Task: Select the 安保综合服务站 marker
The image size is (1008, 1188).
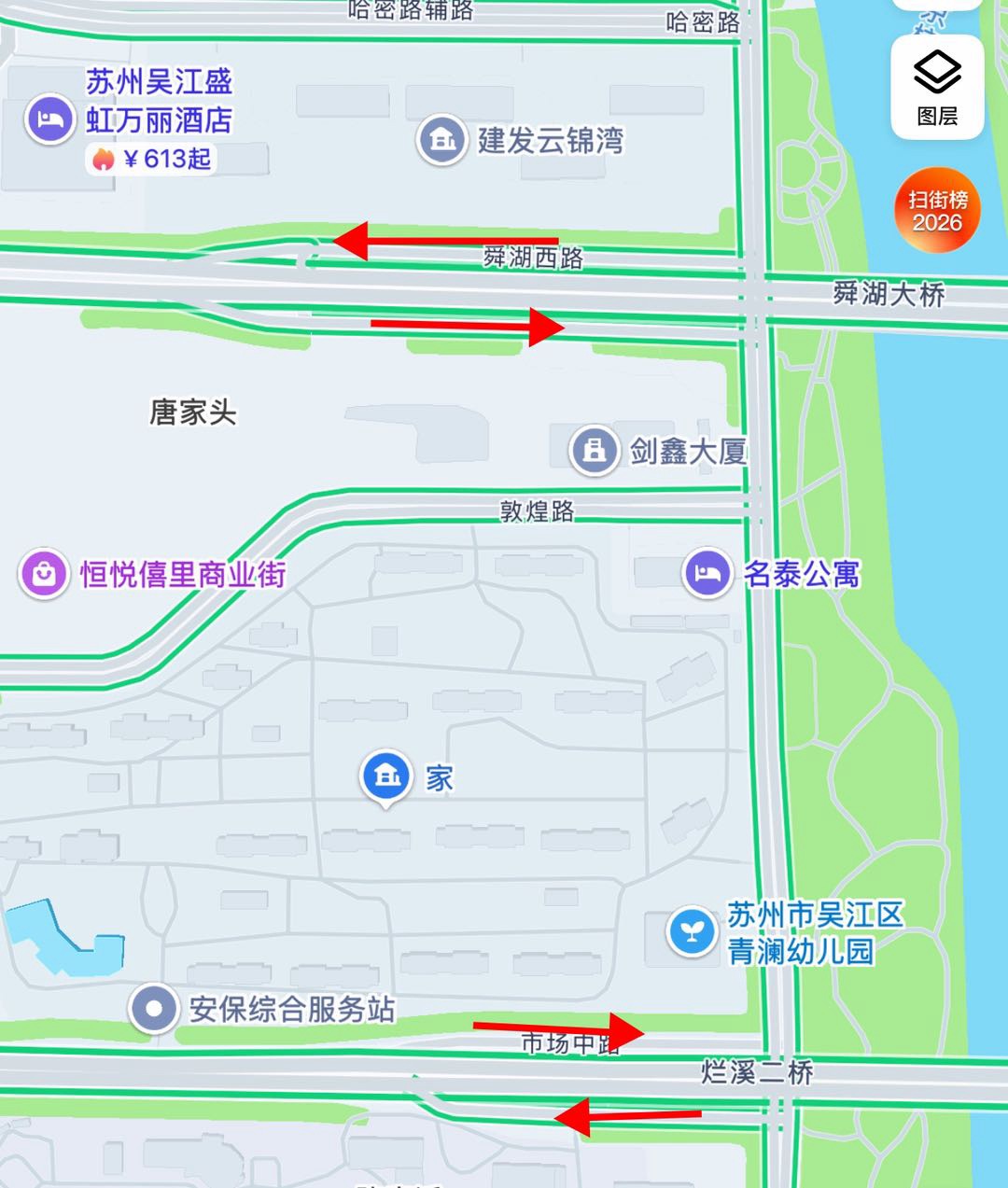Action: click(154, 1009)
